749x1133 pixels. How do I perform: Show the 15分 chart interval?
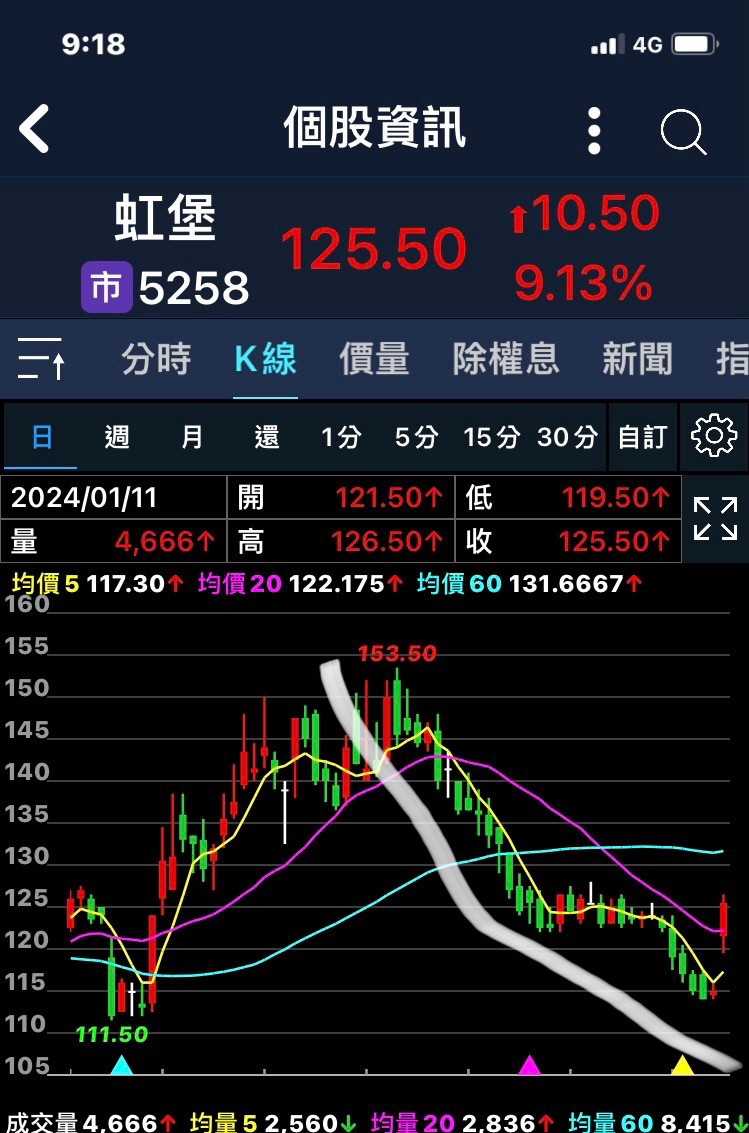click(x=491, y=437)
